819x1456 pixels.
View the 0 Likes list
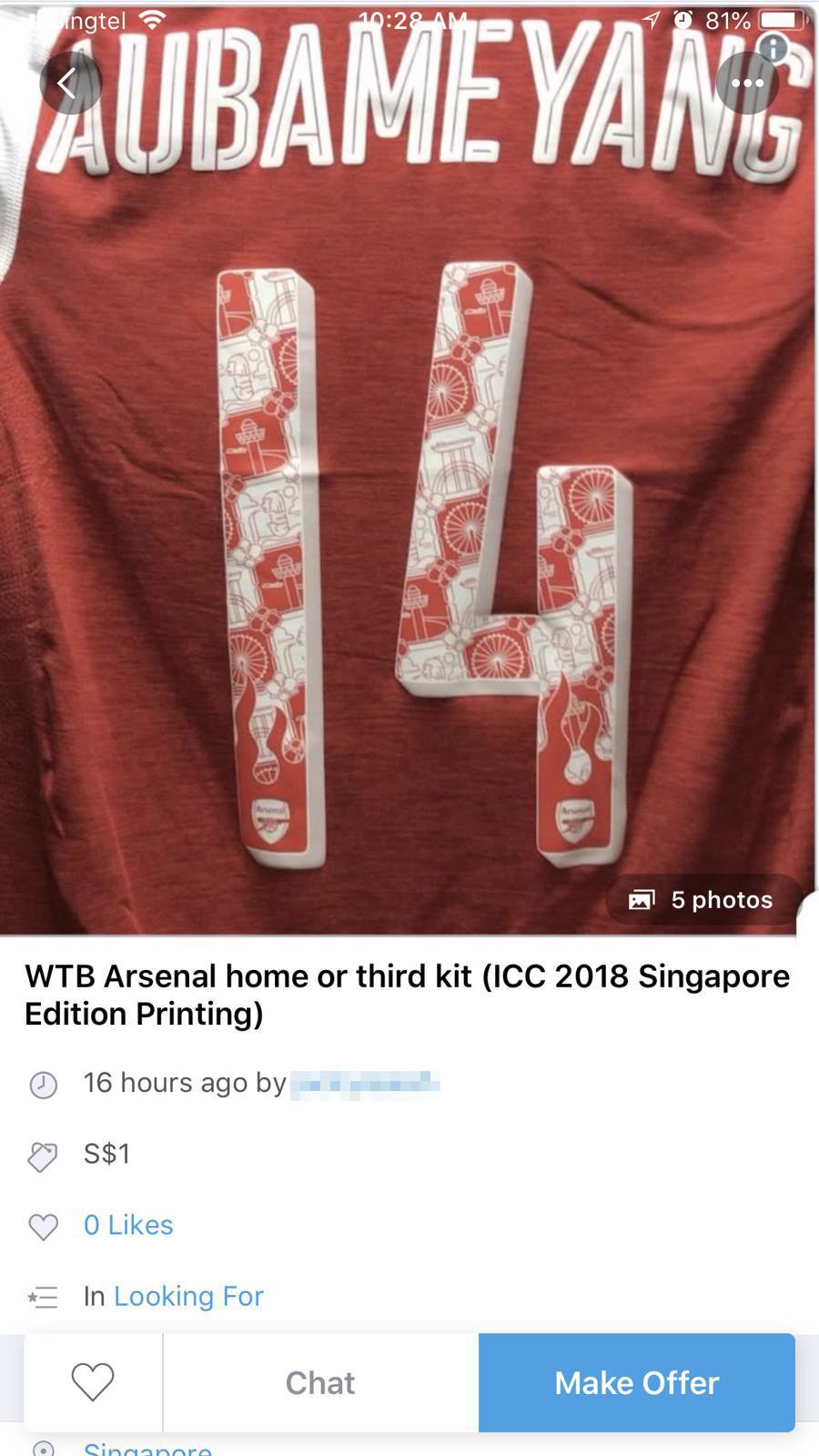[128, 1225]
